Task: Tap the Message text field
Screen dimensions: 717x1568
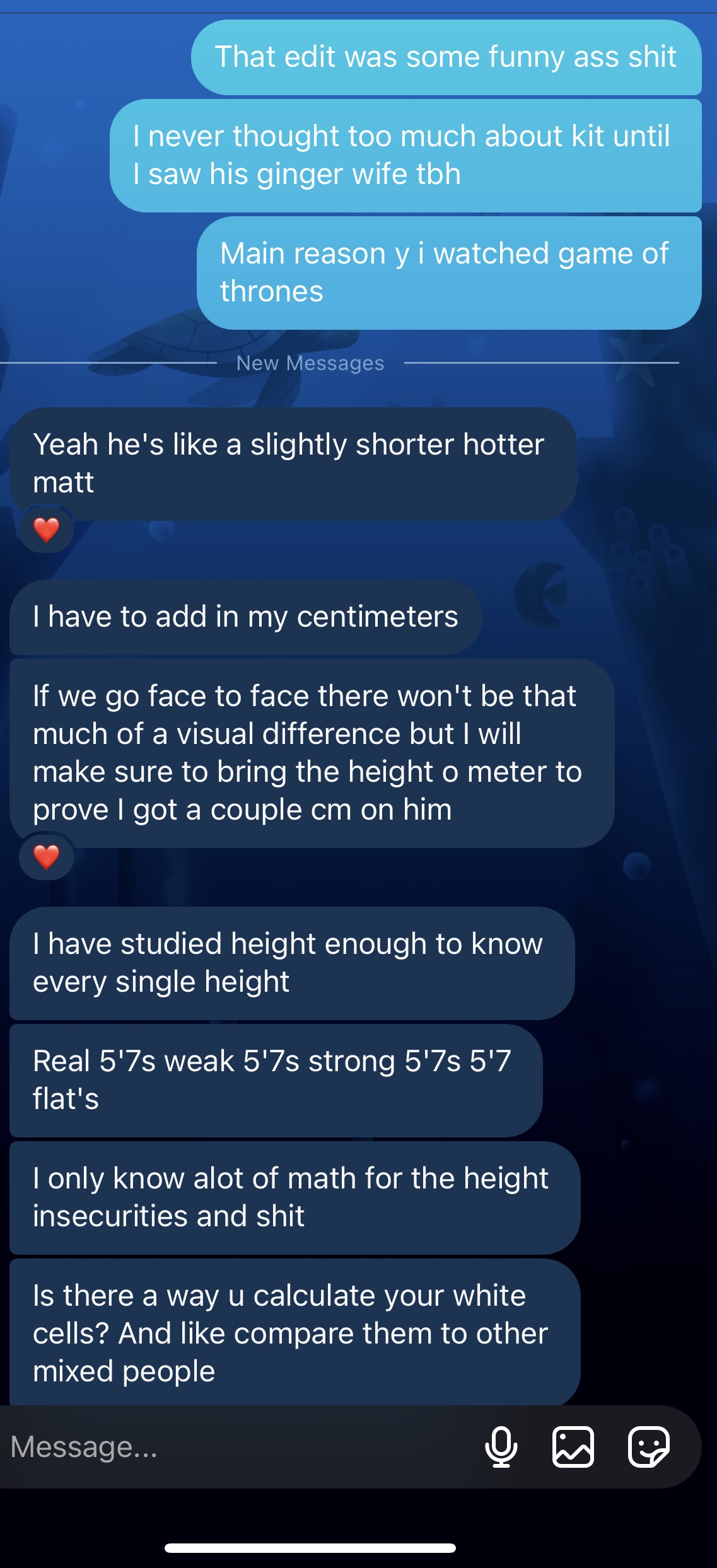Action: [240, 1447]
